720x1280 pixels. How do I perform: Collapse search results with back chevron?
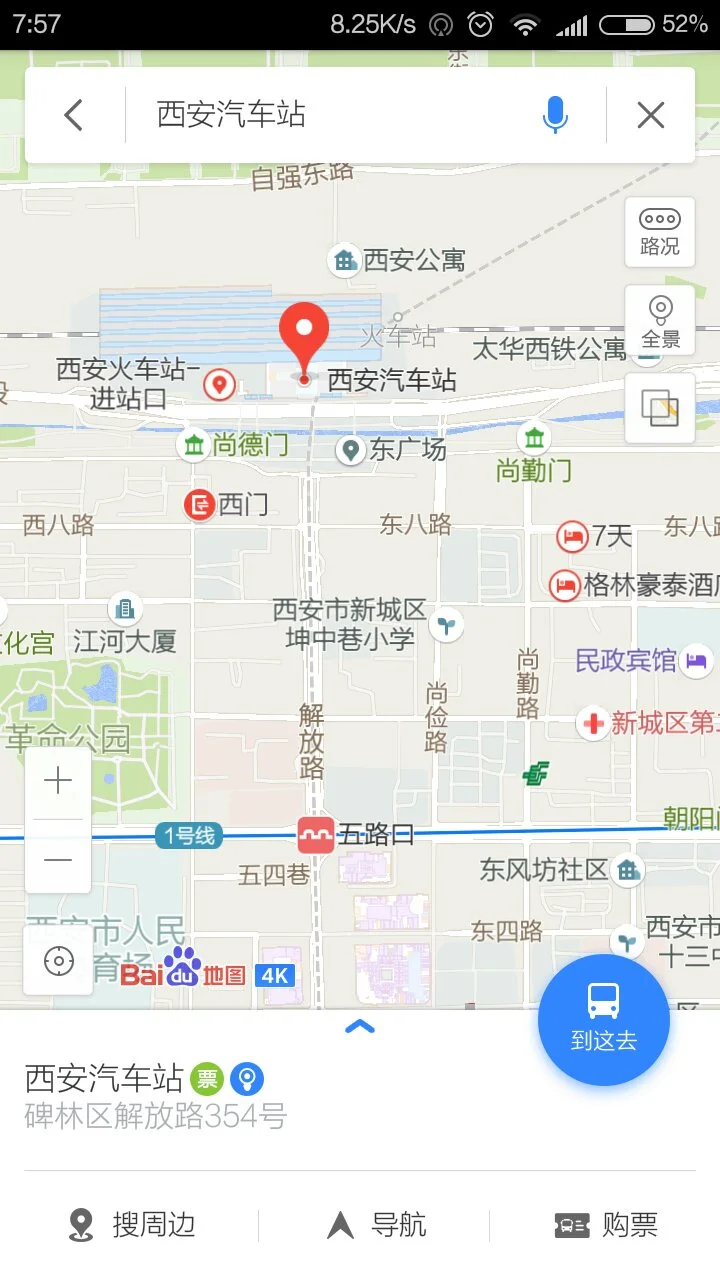tap(72, 114)
